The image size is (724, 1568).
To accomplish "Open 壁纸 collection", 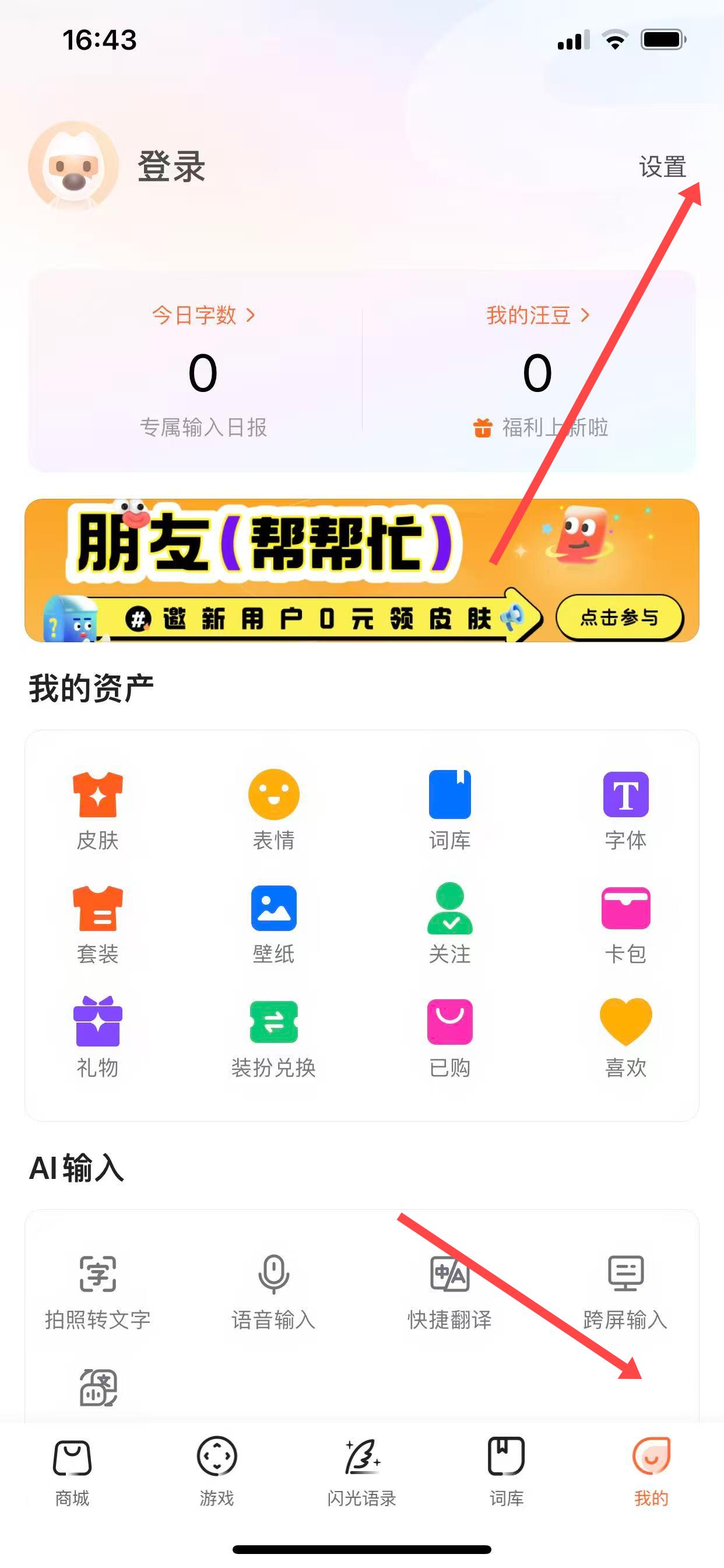I will (x=274, y=923).
